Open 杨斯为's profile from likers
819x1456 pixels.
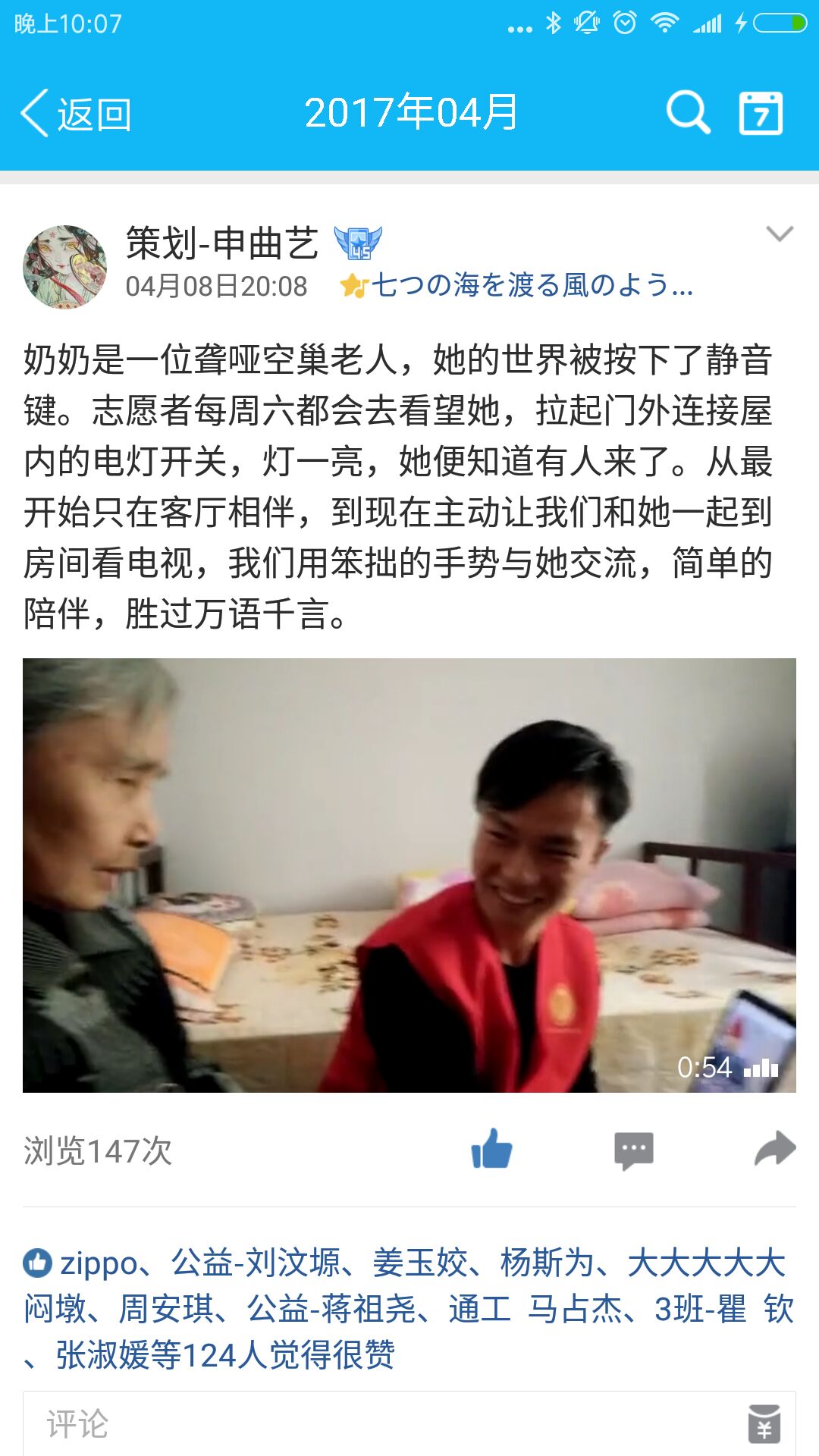pos(547,1263)
